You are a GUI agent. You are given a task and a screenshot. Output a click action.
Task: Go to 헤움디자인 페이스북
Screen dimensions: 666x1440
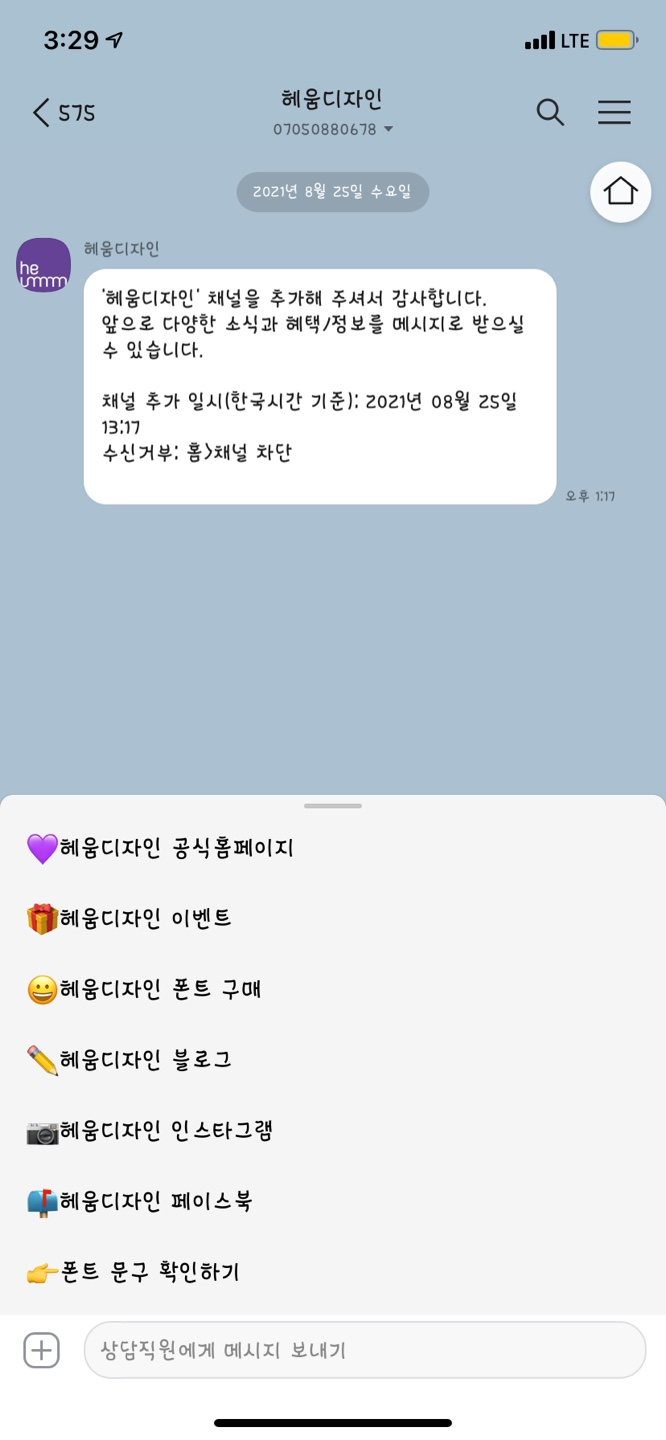(x=140, y=1201)
